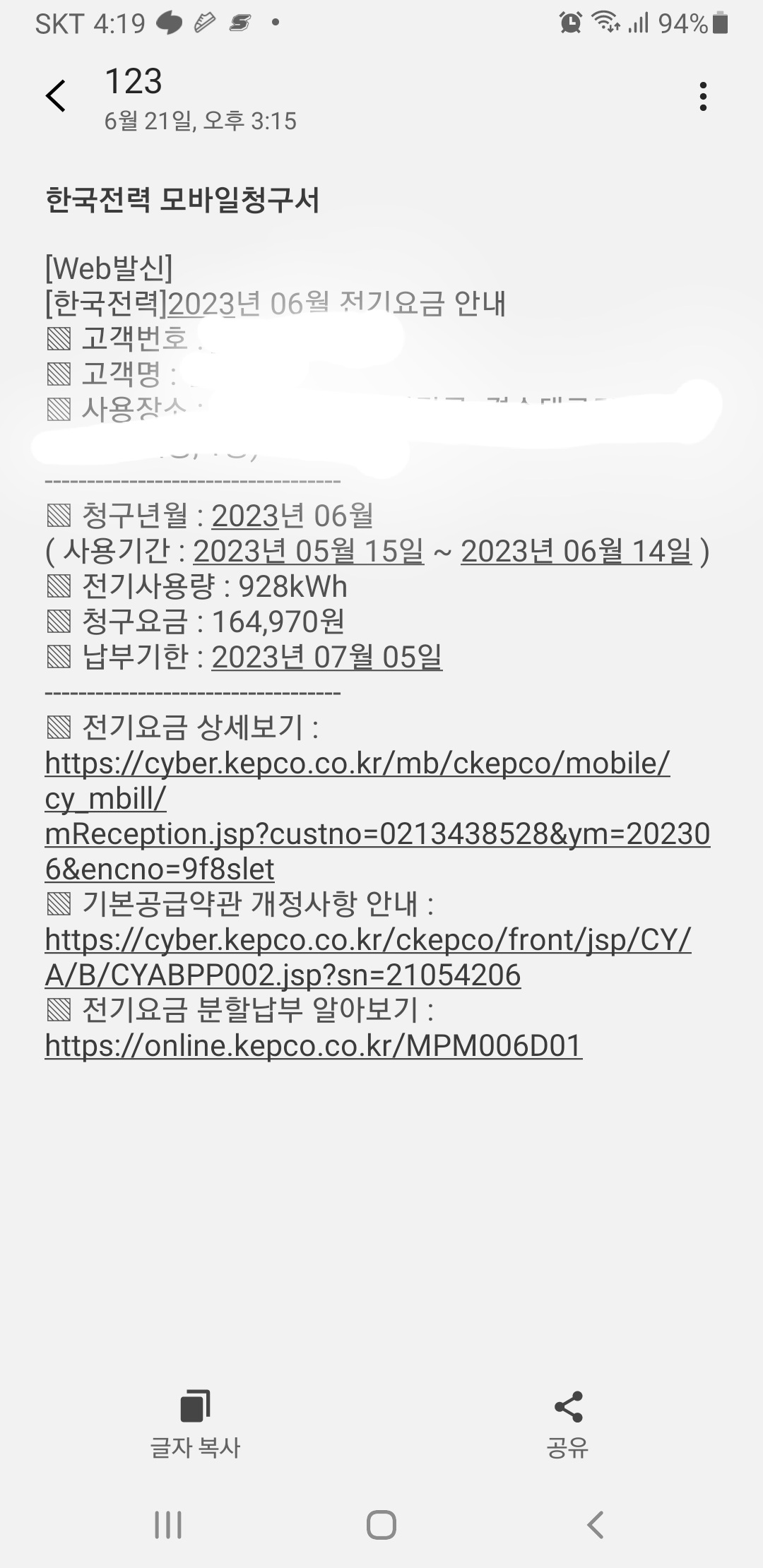Open the three-dot overflow menu

[x=702, y=97]
